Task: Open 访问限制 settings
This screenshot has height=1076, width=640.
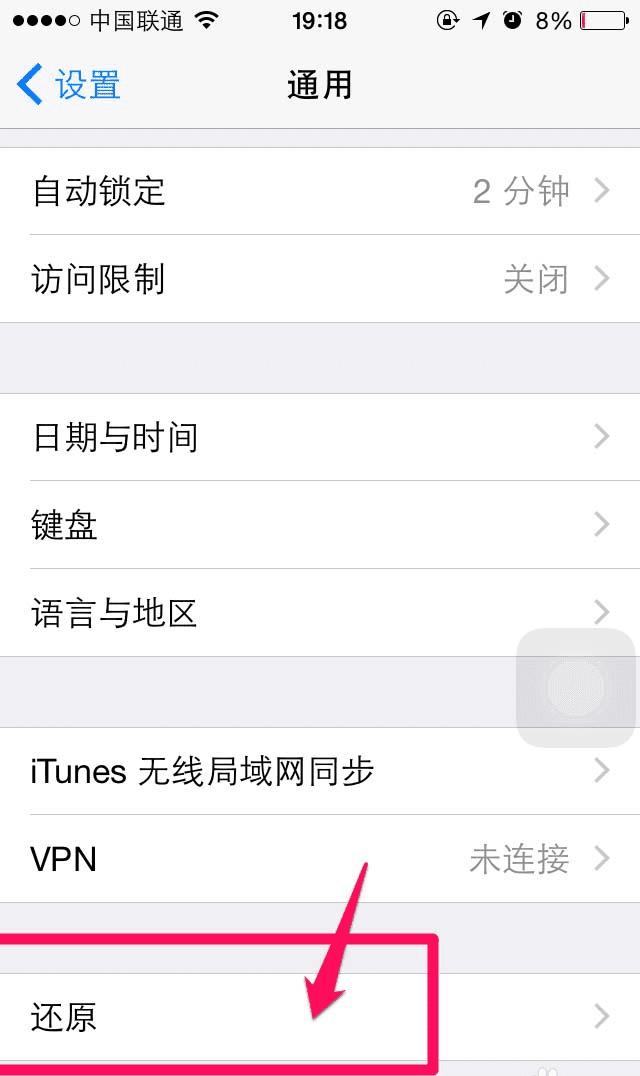Action: (320, 279)
